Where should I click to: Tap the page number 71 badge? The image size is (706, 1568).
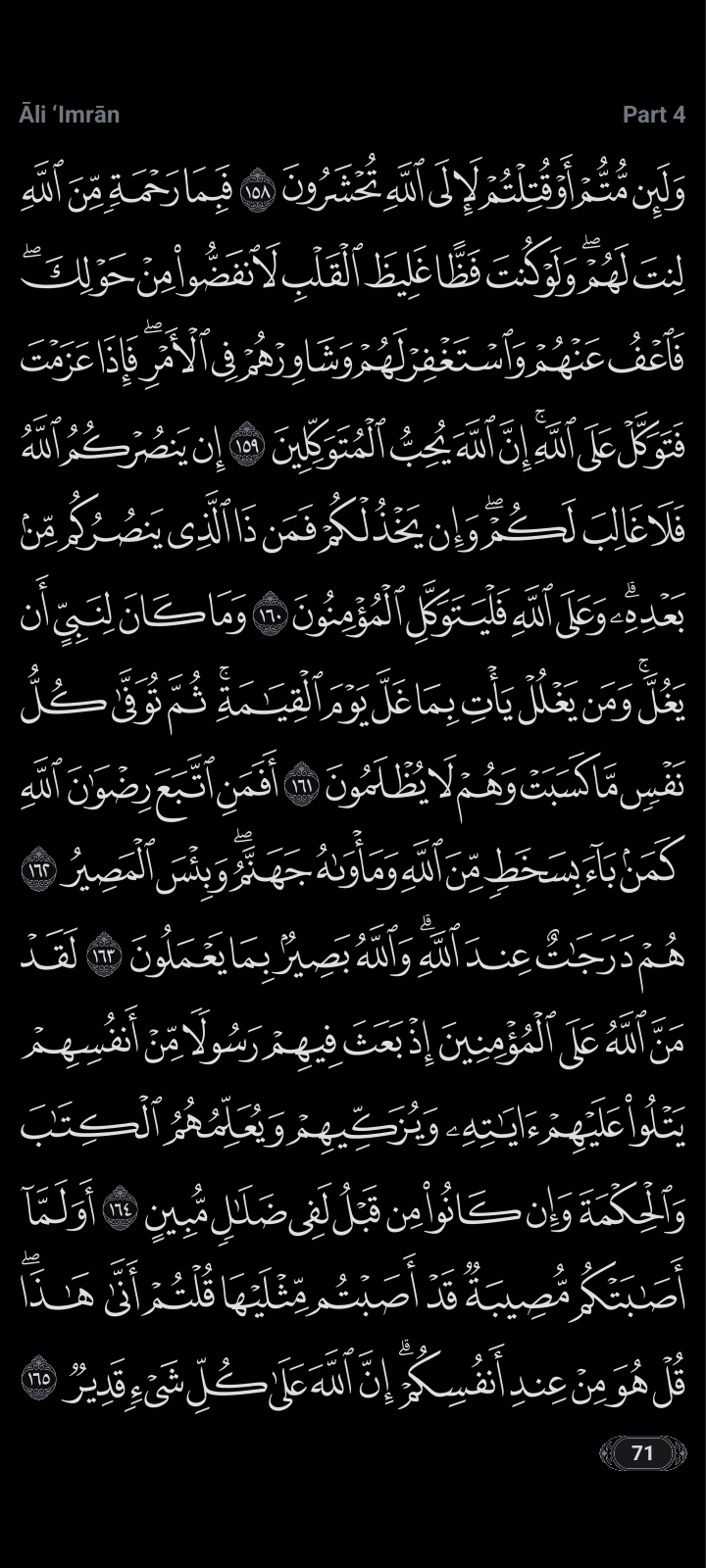642,1452
